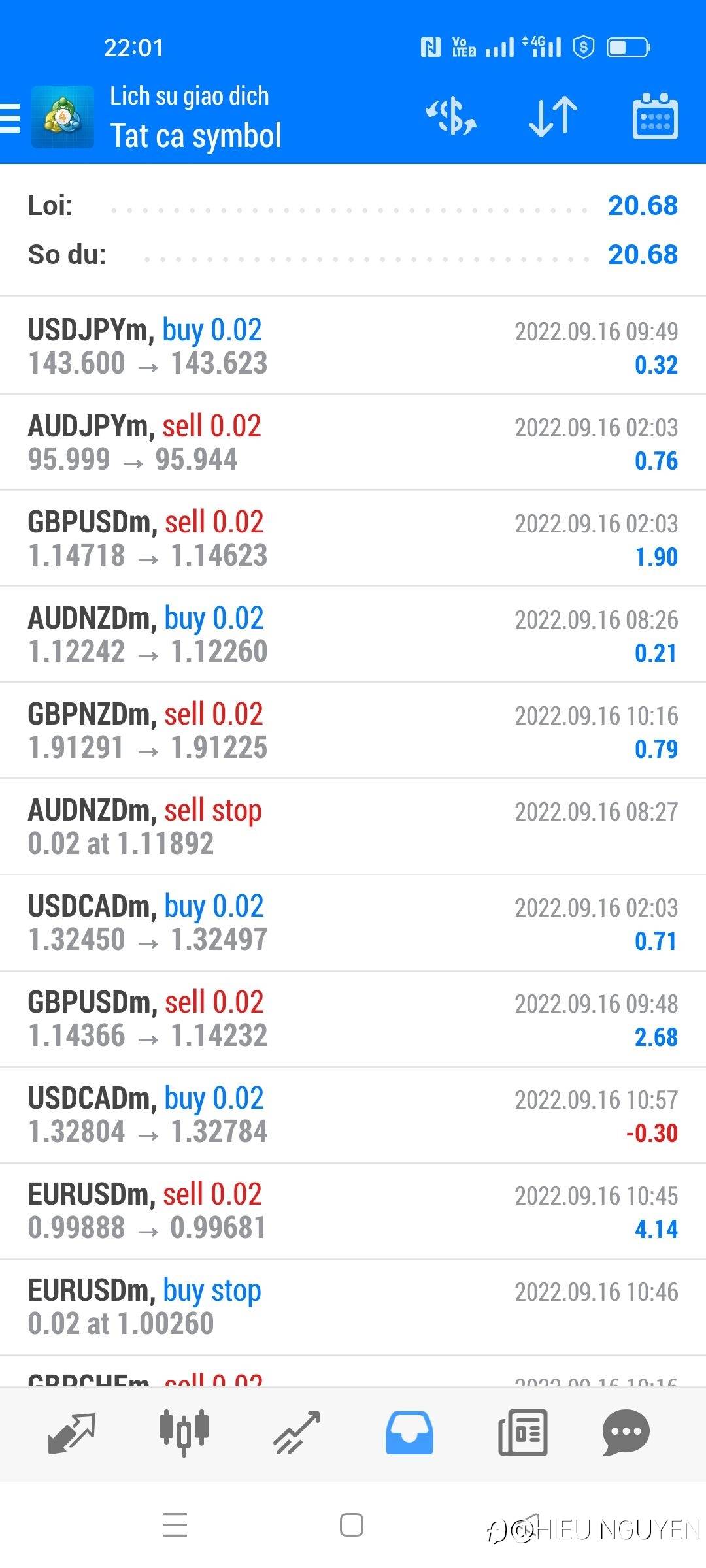
Task: Switch to the Quotes tab
Action: point(72,1432)
